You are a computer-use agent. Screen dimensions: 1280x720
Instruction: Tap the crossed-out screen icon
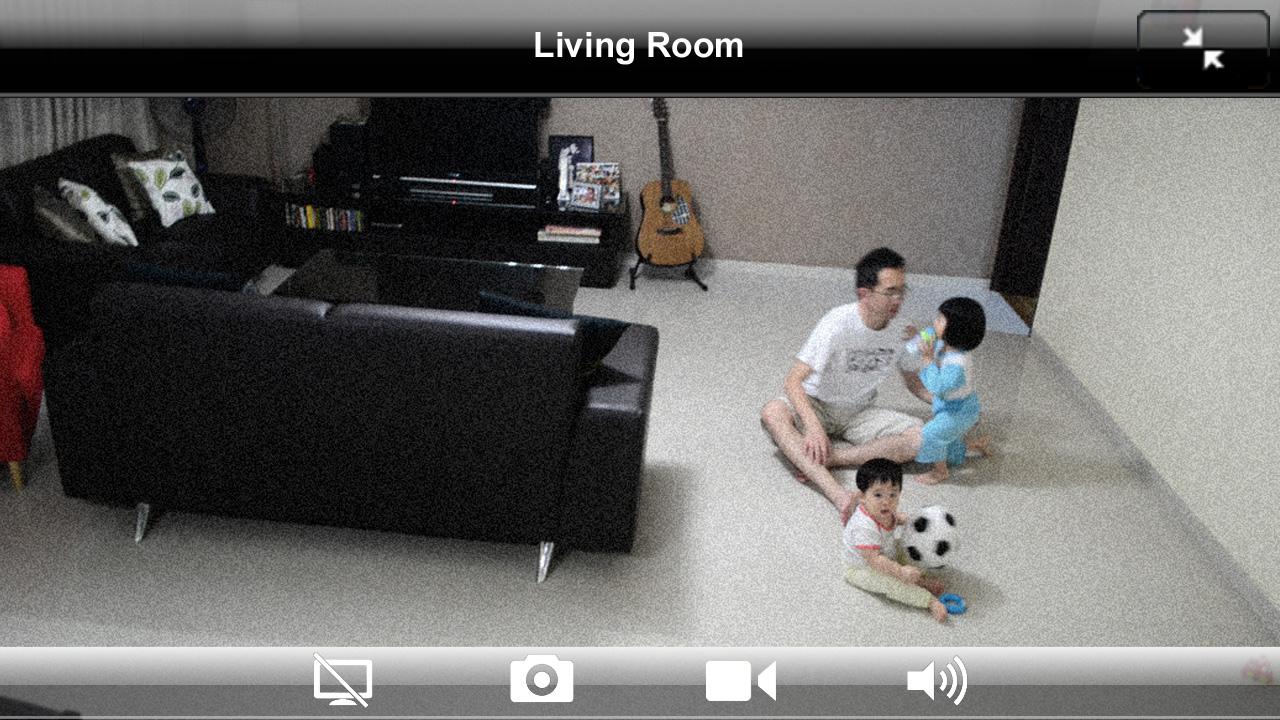342,681
